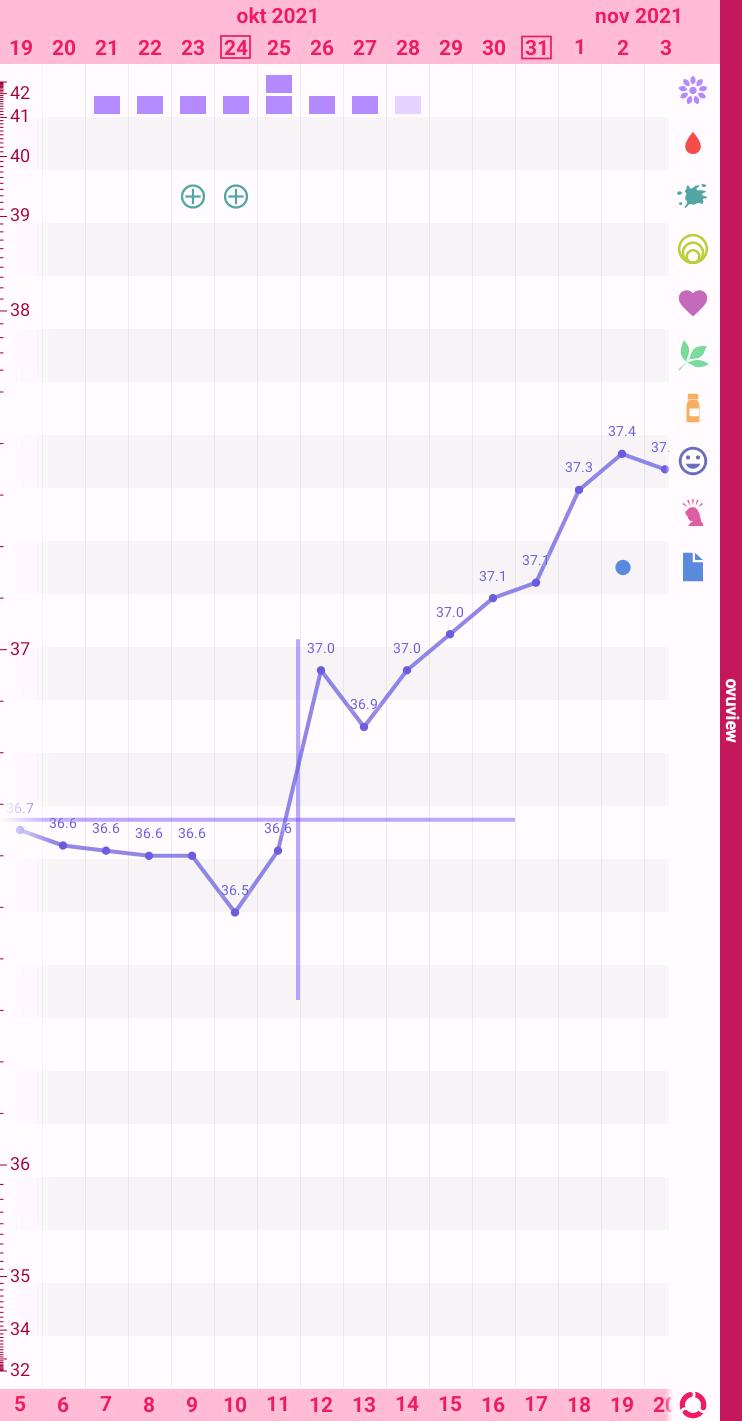Open the blue notes document icon
742x1421 pixels.
692,566
